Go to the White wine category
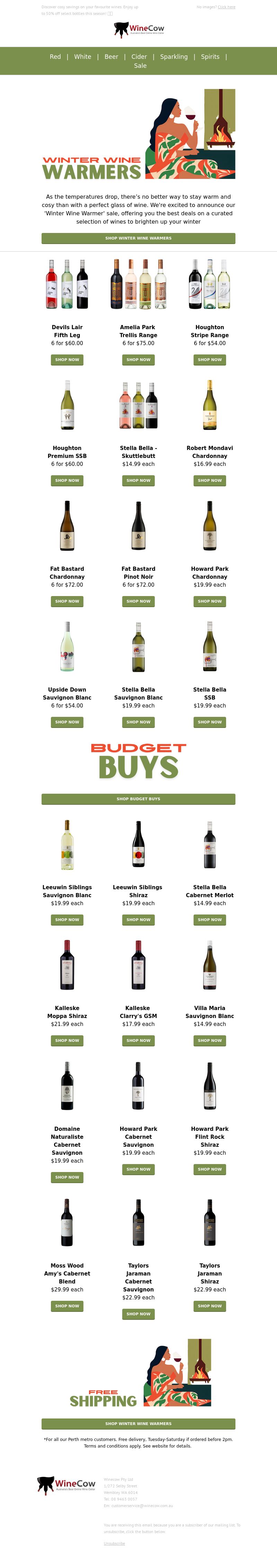This screenshot has width=277, height=1568. click(x=83, y=57)
